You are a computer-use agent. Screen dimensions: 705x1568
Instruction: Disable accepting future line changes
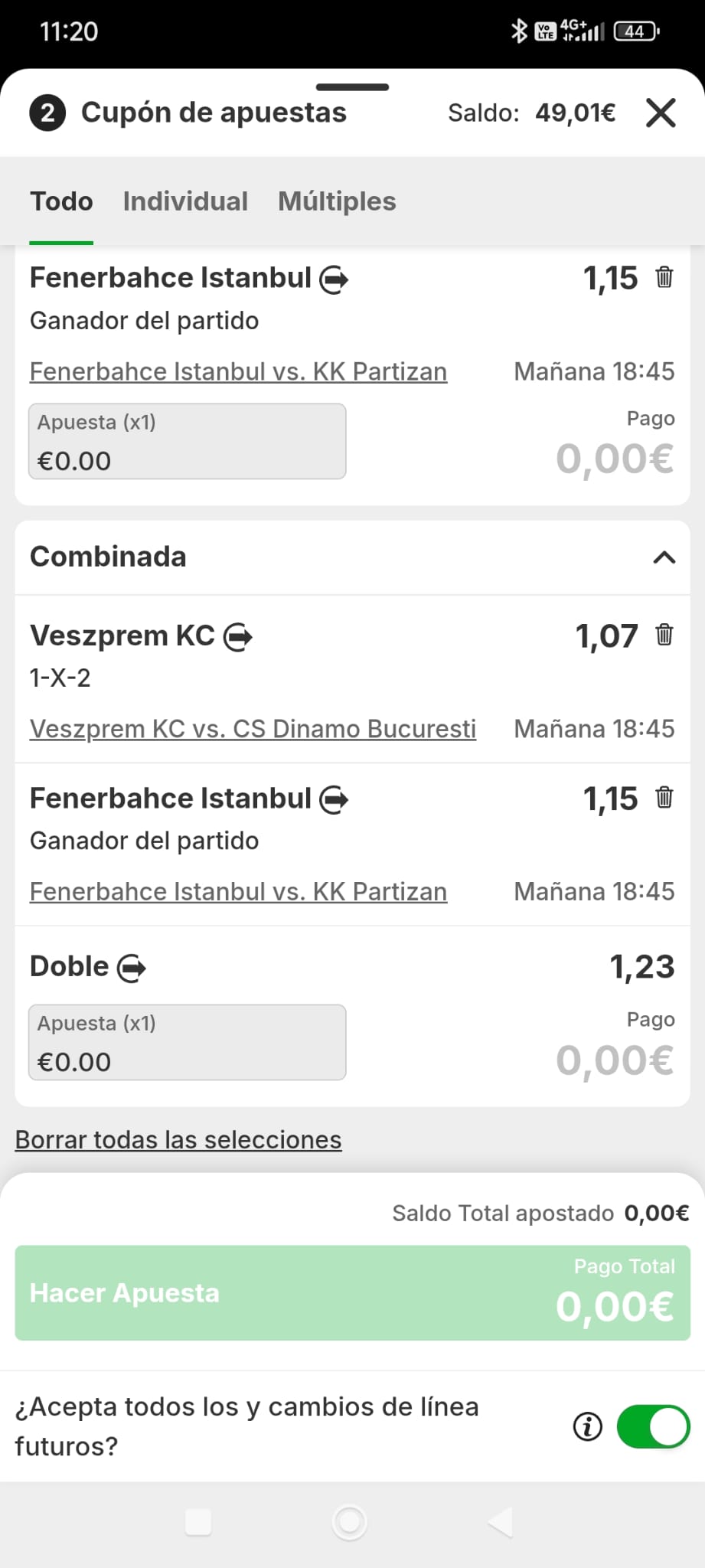[x=653, y=1426]
